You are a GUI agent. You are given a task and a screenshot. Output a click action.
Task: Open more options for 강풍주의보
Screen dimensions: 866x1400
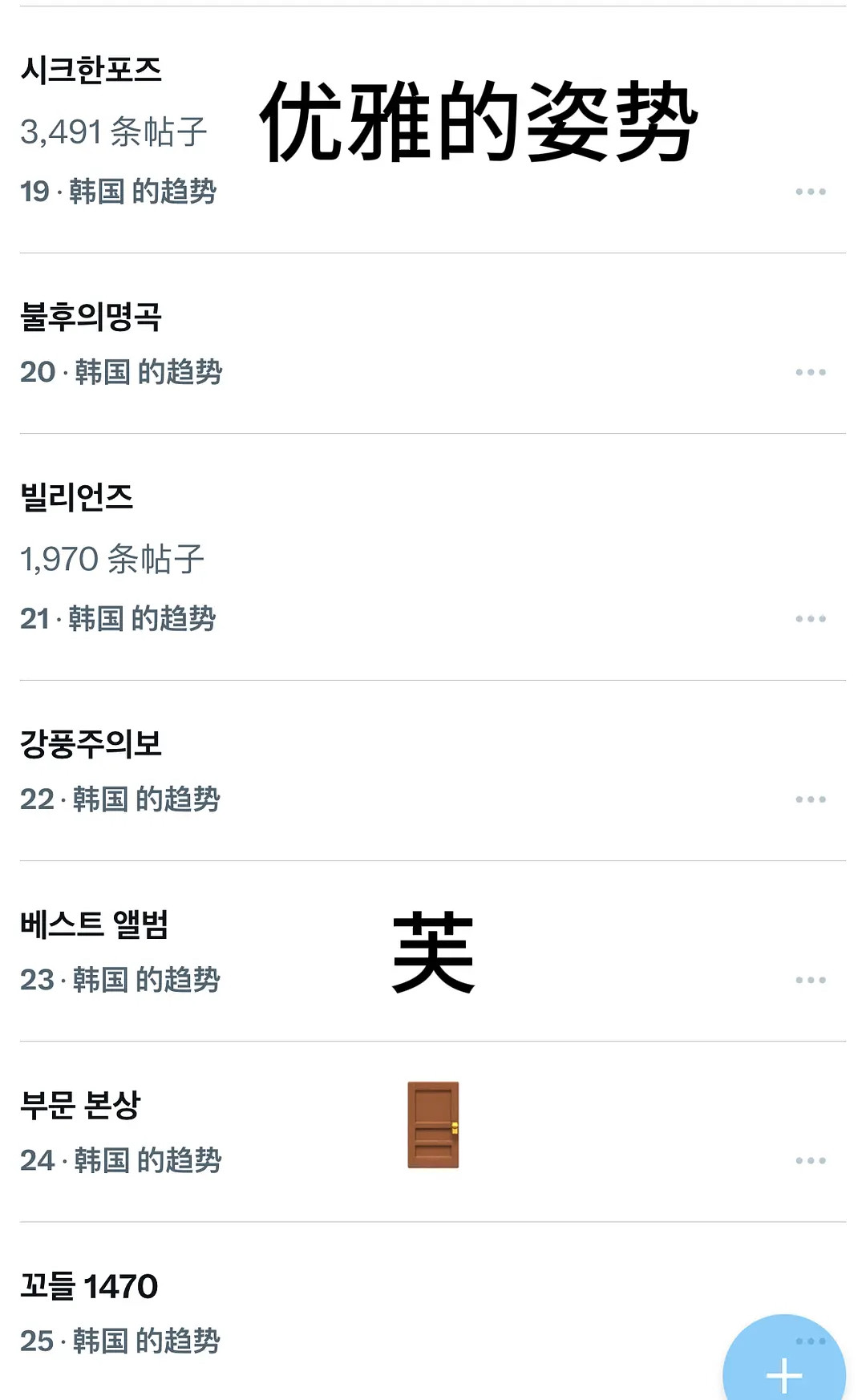point(810,799)
